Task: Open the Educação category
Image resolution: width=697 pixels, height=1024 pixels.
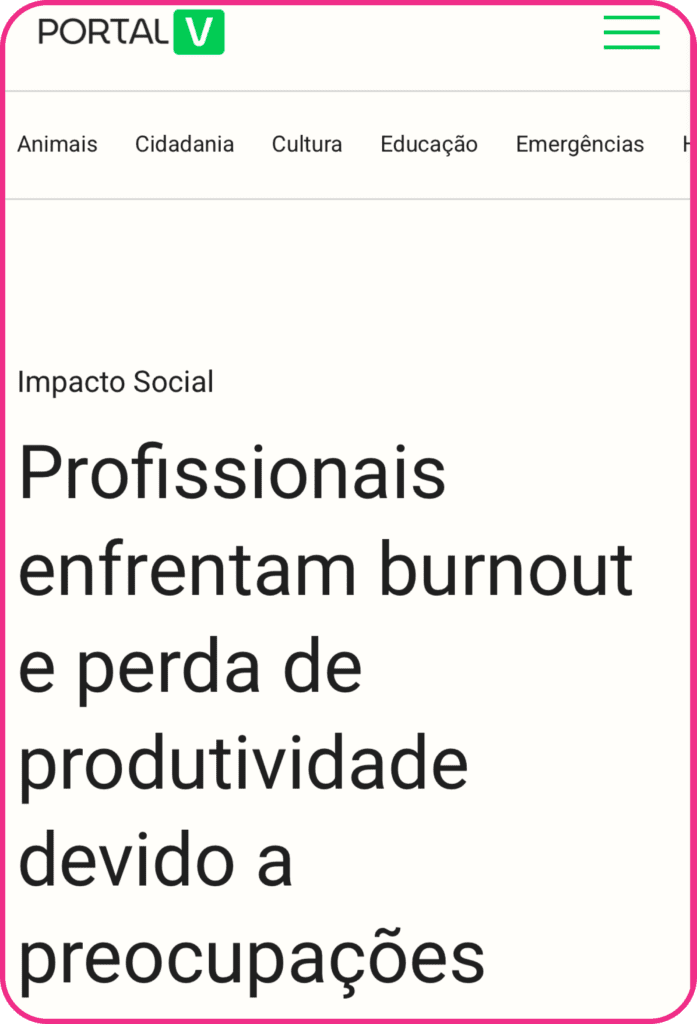Action: 429,144
